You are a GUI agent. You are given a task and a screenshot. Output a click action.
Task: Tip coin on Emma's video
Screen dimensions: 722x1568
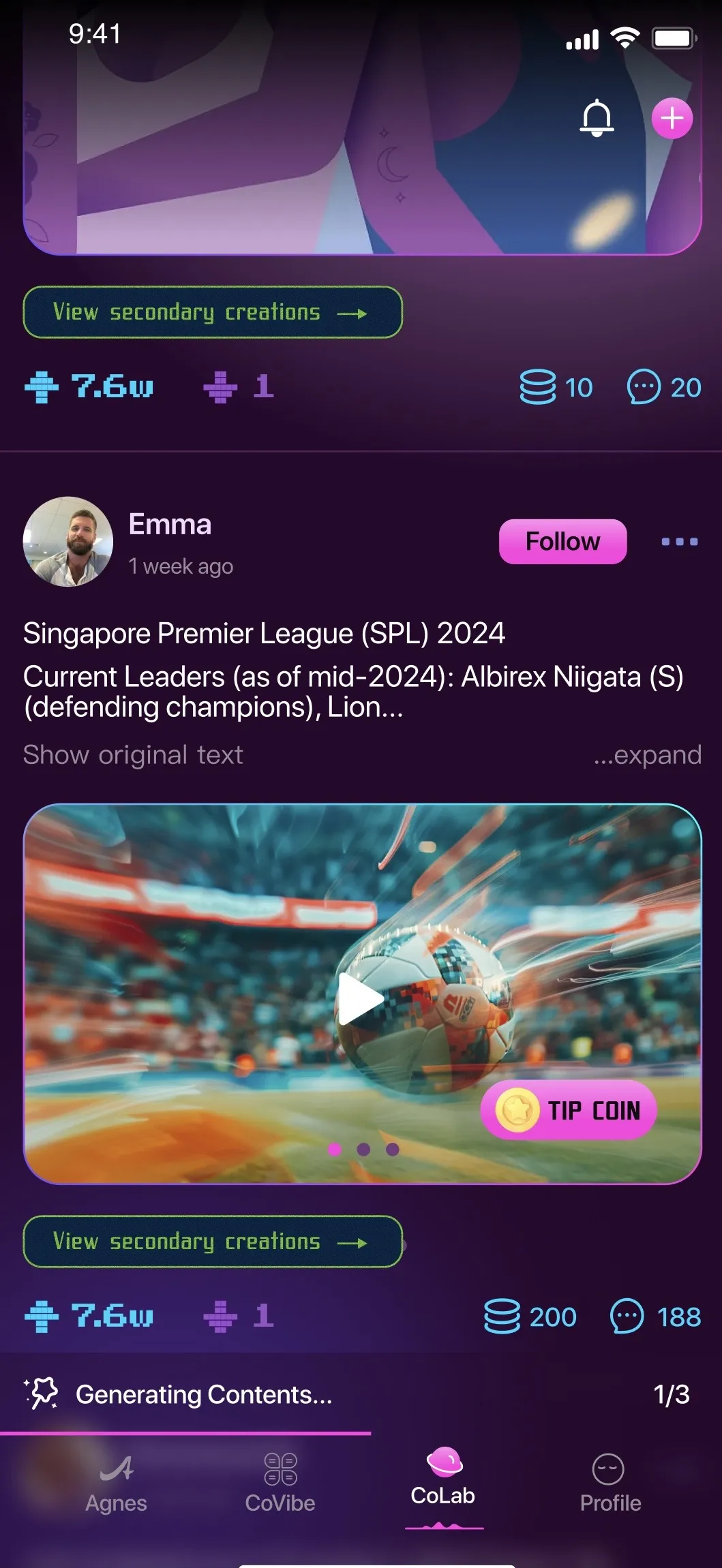pos(569,1110)
